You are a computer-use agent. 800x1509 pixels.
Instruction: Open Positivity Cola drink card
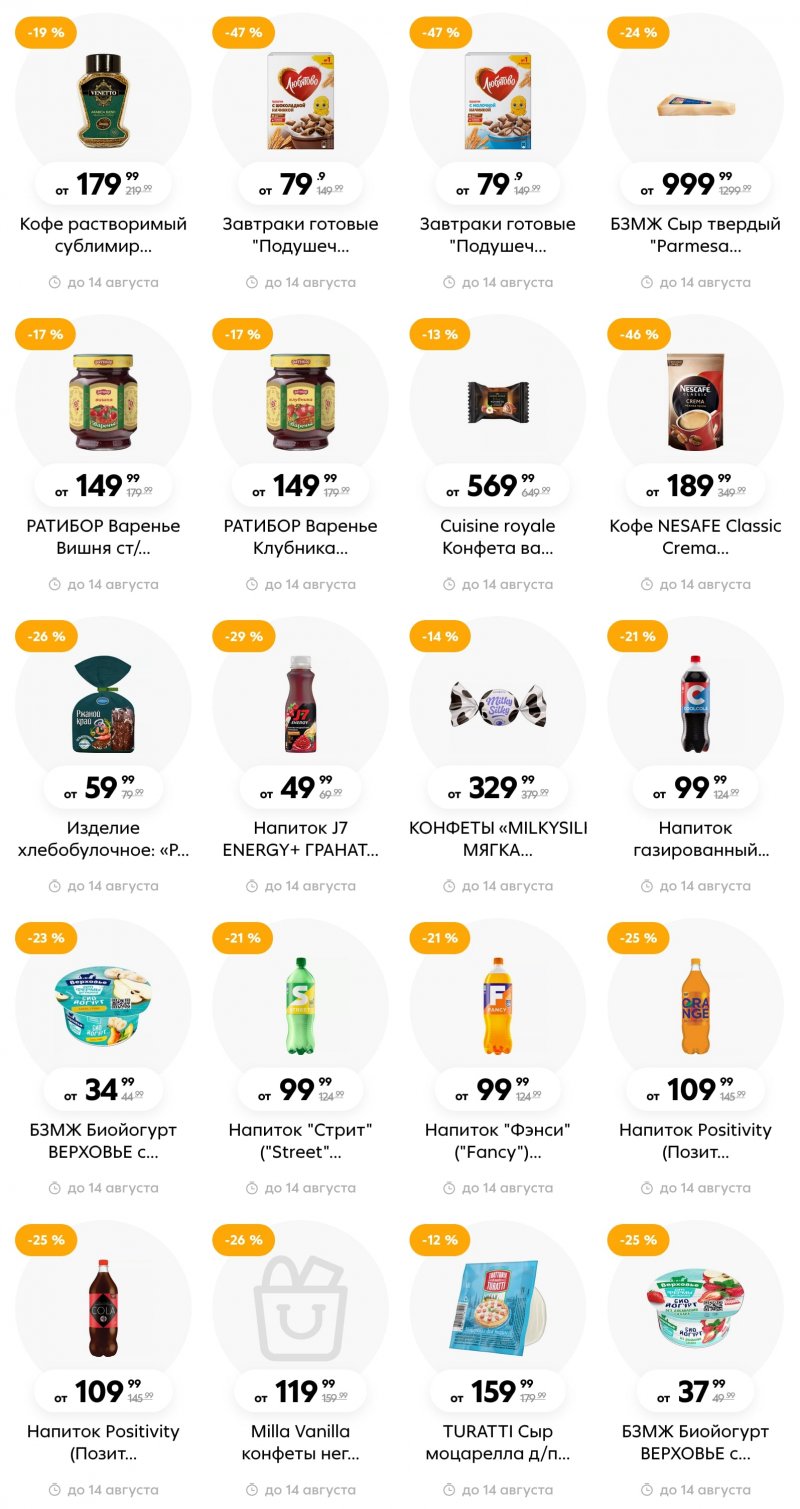[x=104, y=1308]
